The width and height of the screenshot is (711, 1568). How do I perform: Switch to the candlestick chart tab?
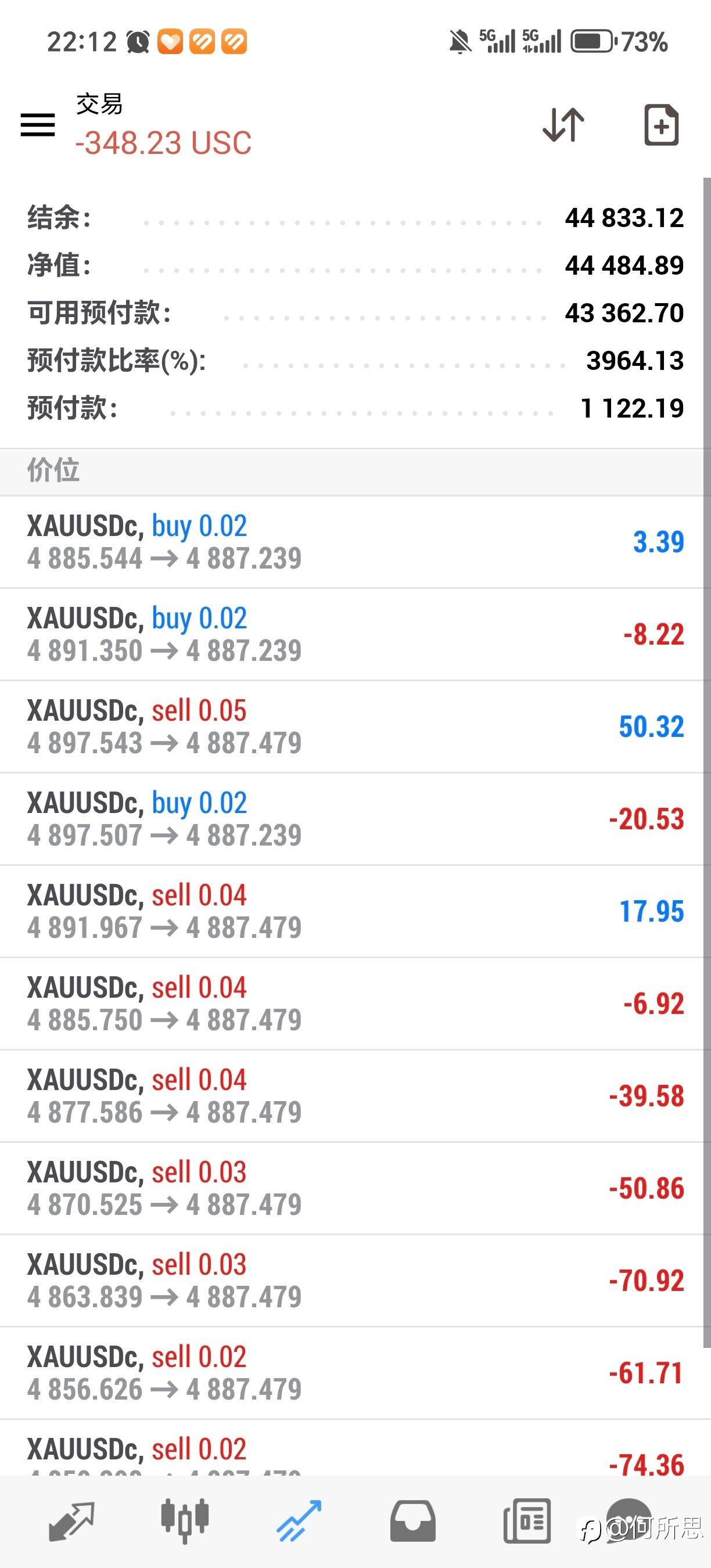[185, 1520]
